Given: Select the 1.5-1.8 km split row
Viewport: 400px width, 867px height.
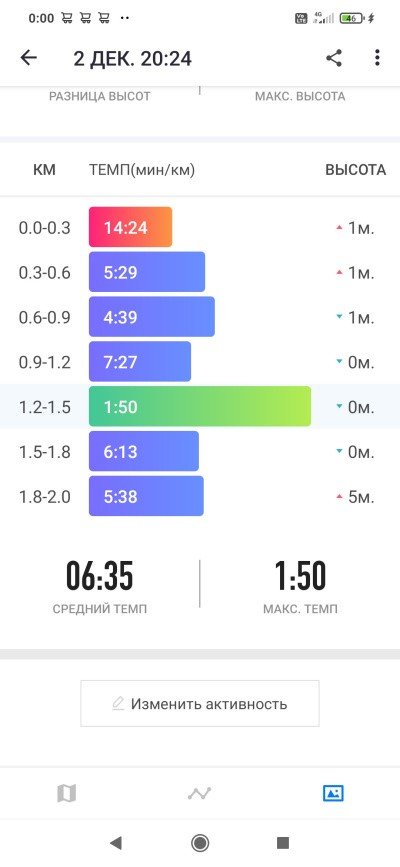Looking at the screenshot, I should (200, 451).
